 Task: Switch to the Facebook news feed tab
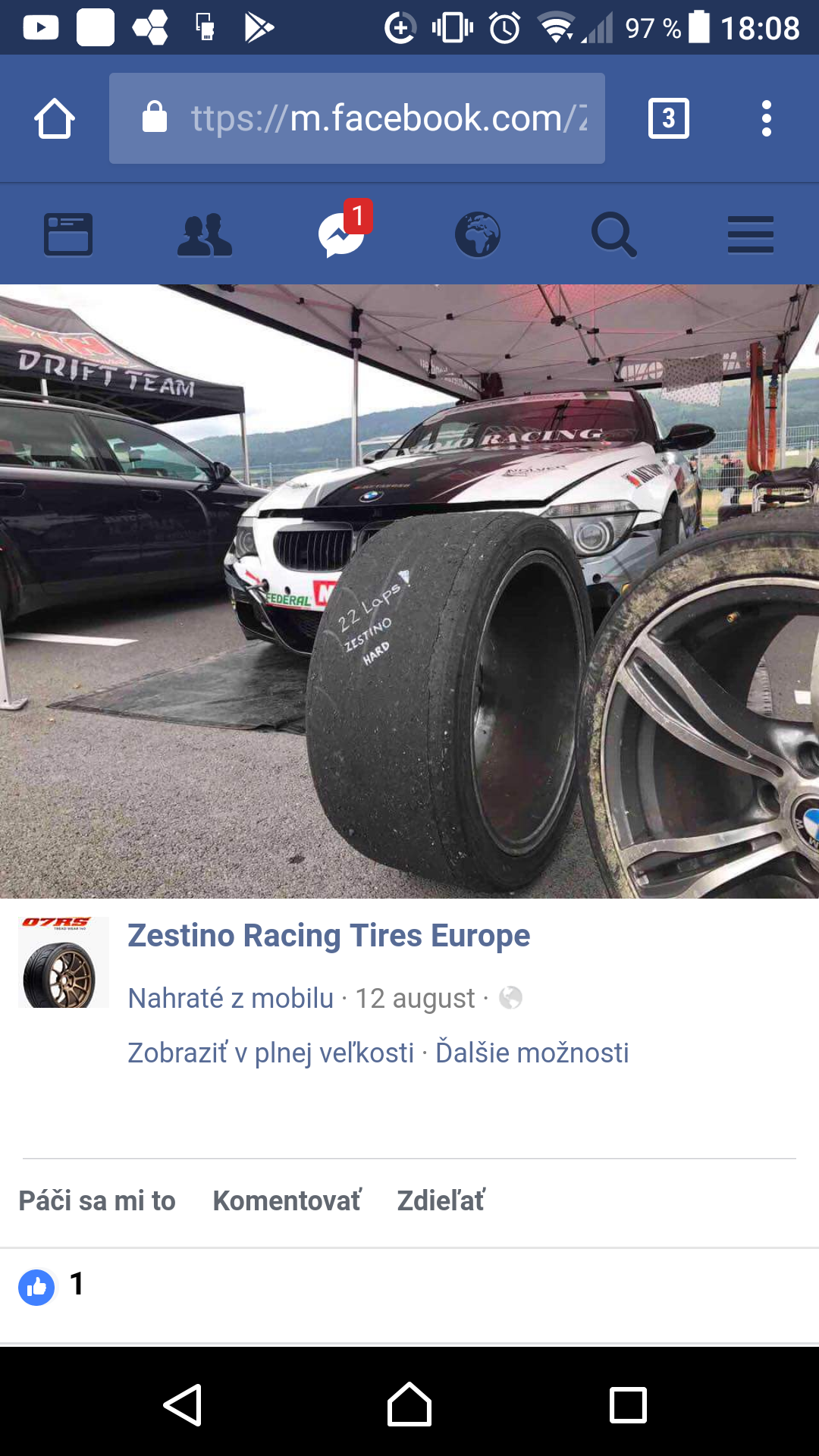click(x=68, y=234)
